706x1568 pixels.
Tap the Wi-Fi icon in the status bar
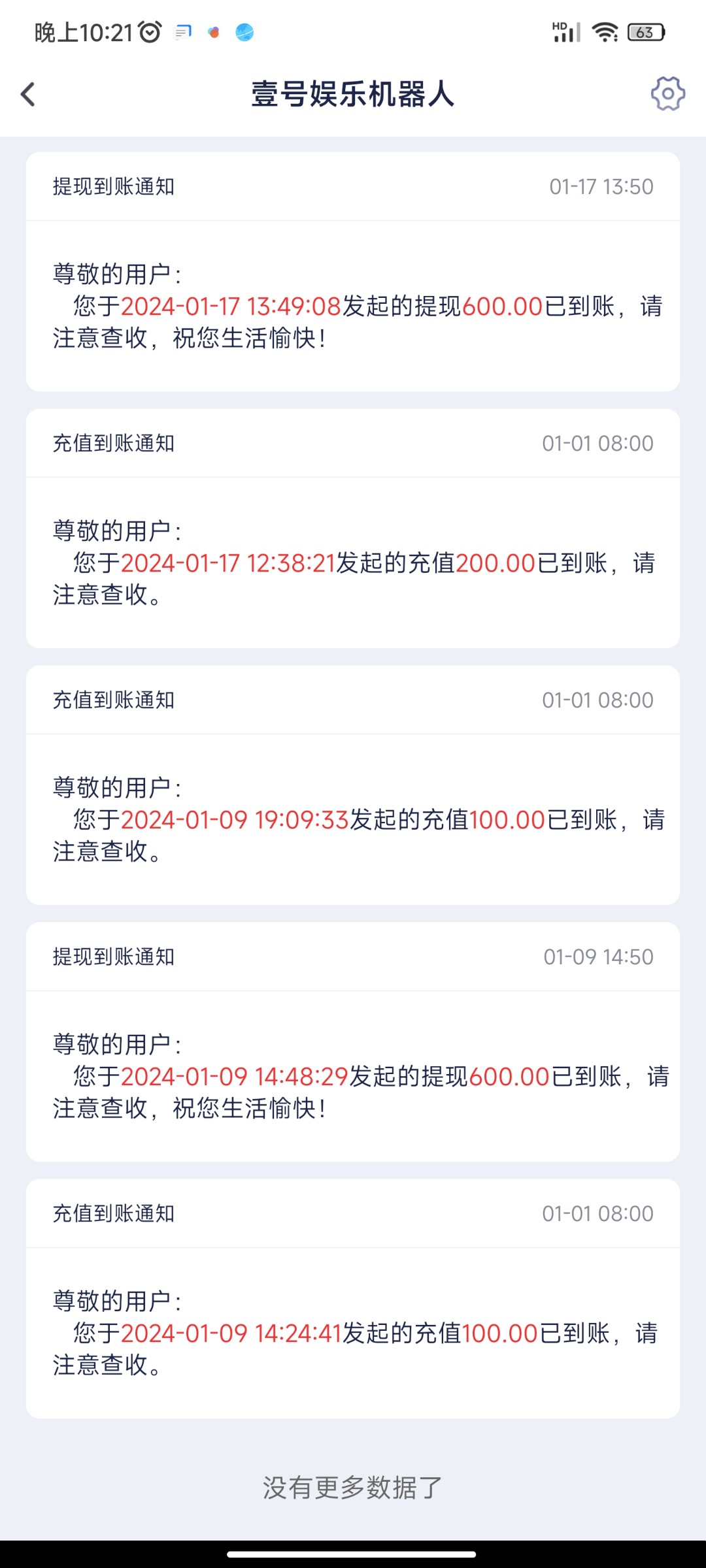[605, 31]
